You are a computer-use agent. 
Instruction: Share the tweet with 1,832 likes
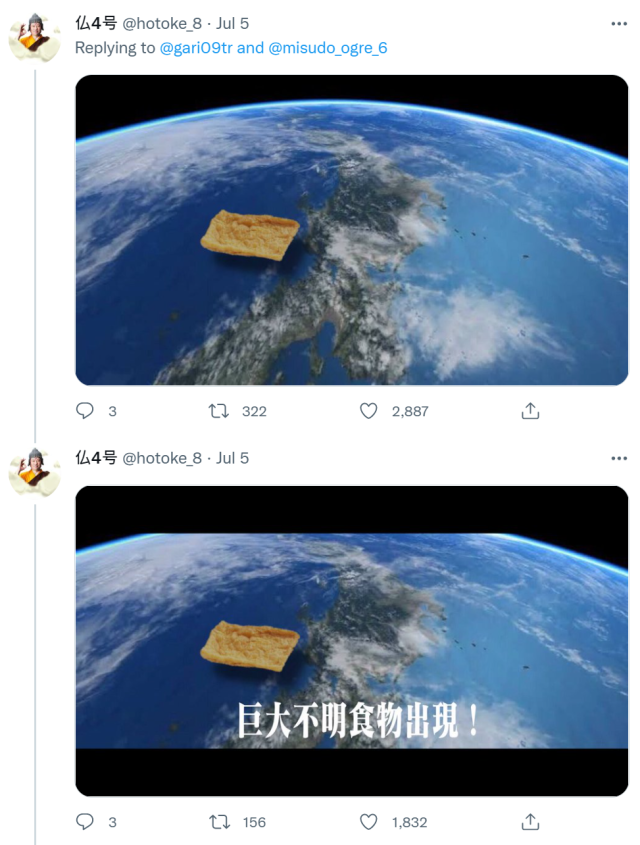click(x=531, y=822)
